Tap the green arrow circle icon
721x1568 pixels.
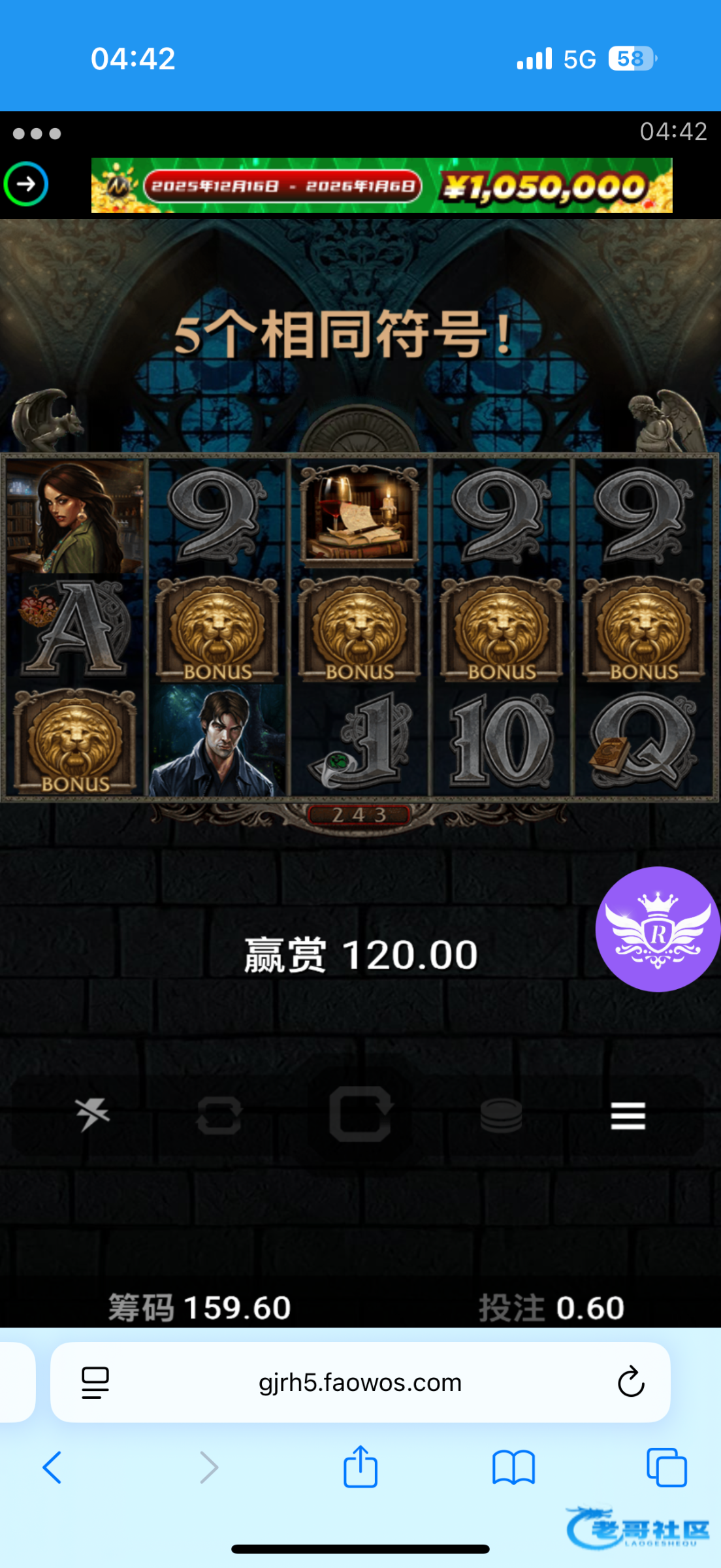26,184
